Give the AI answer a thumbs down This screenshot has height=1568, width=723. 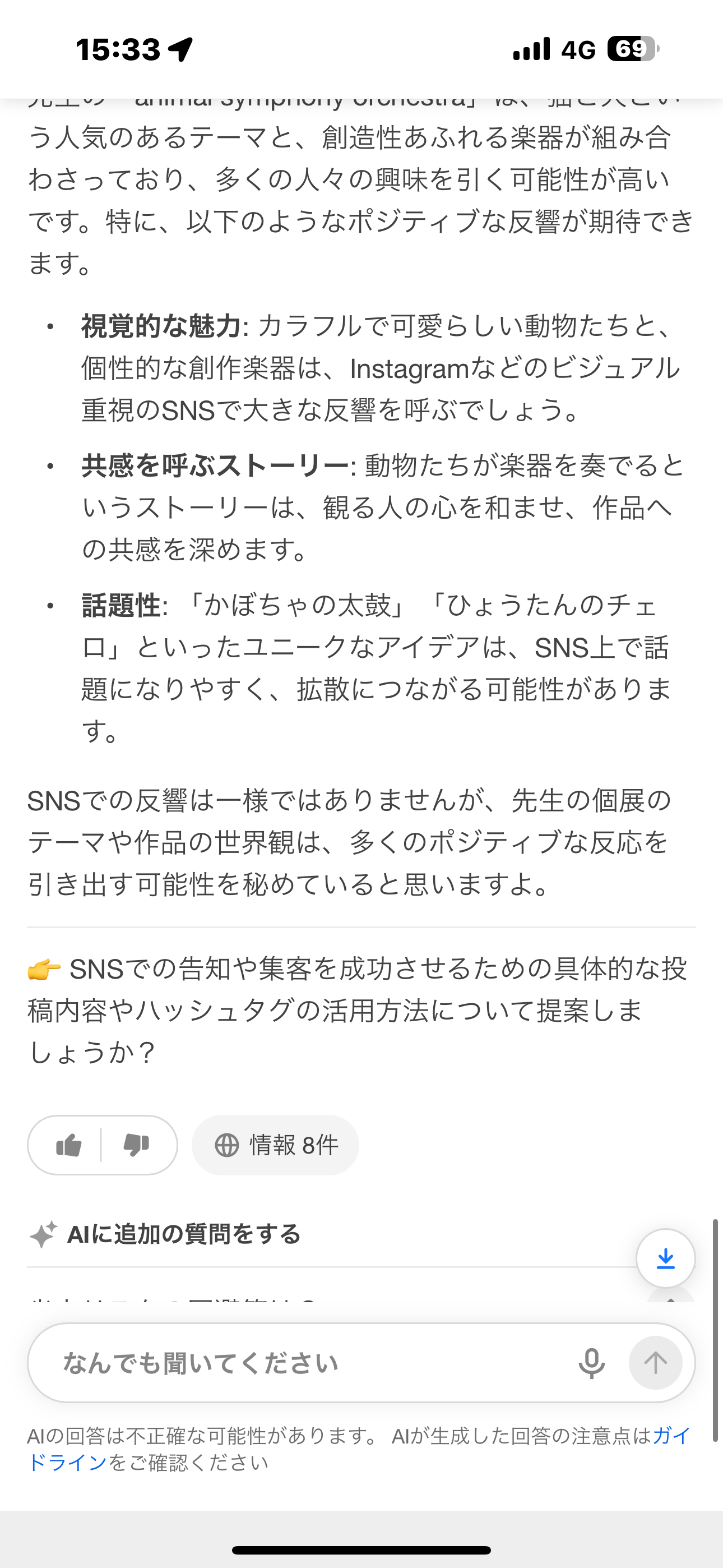click(x=136, y=1145)
